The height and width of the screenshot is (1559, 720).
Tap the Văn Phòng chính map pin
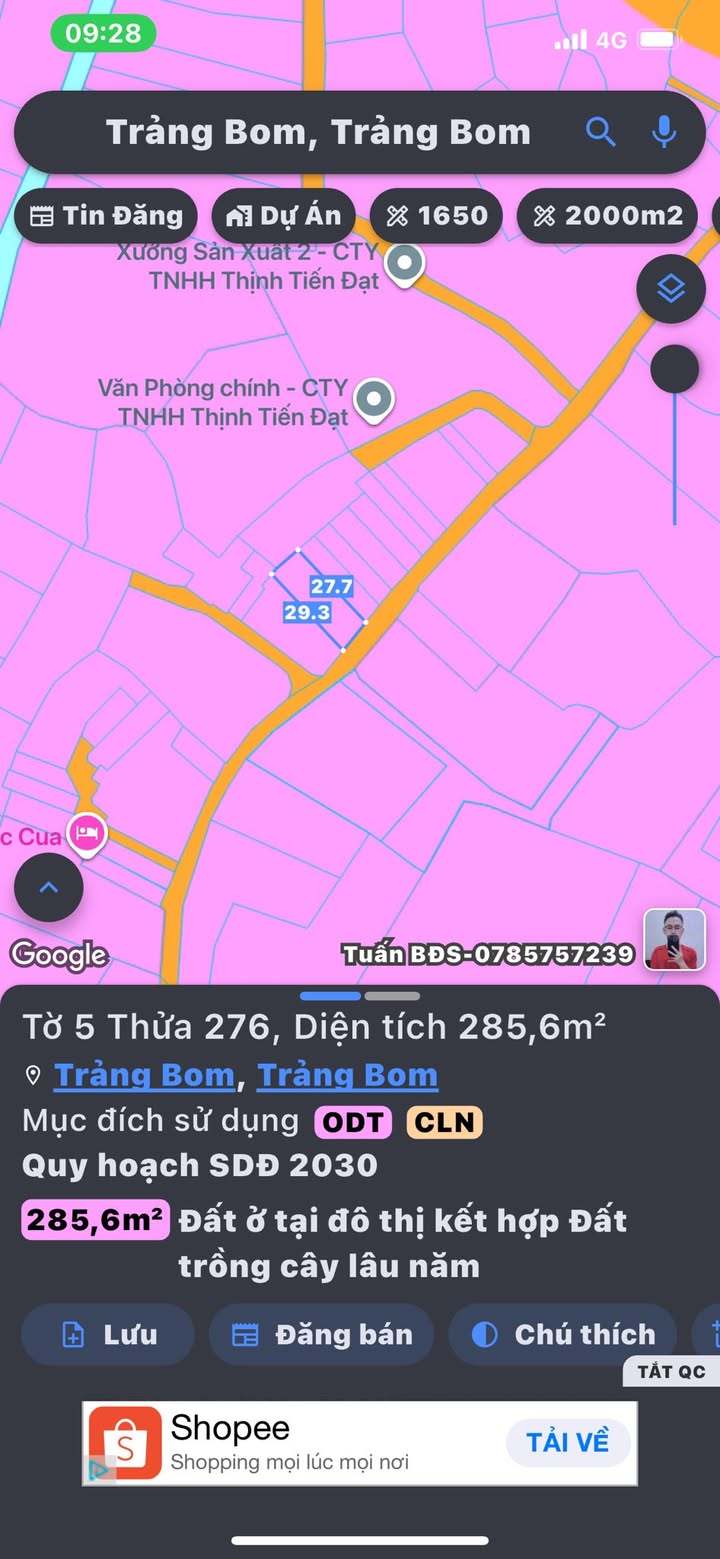(375, 399)
